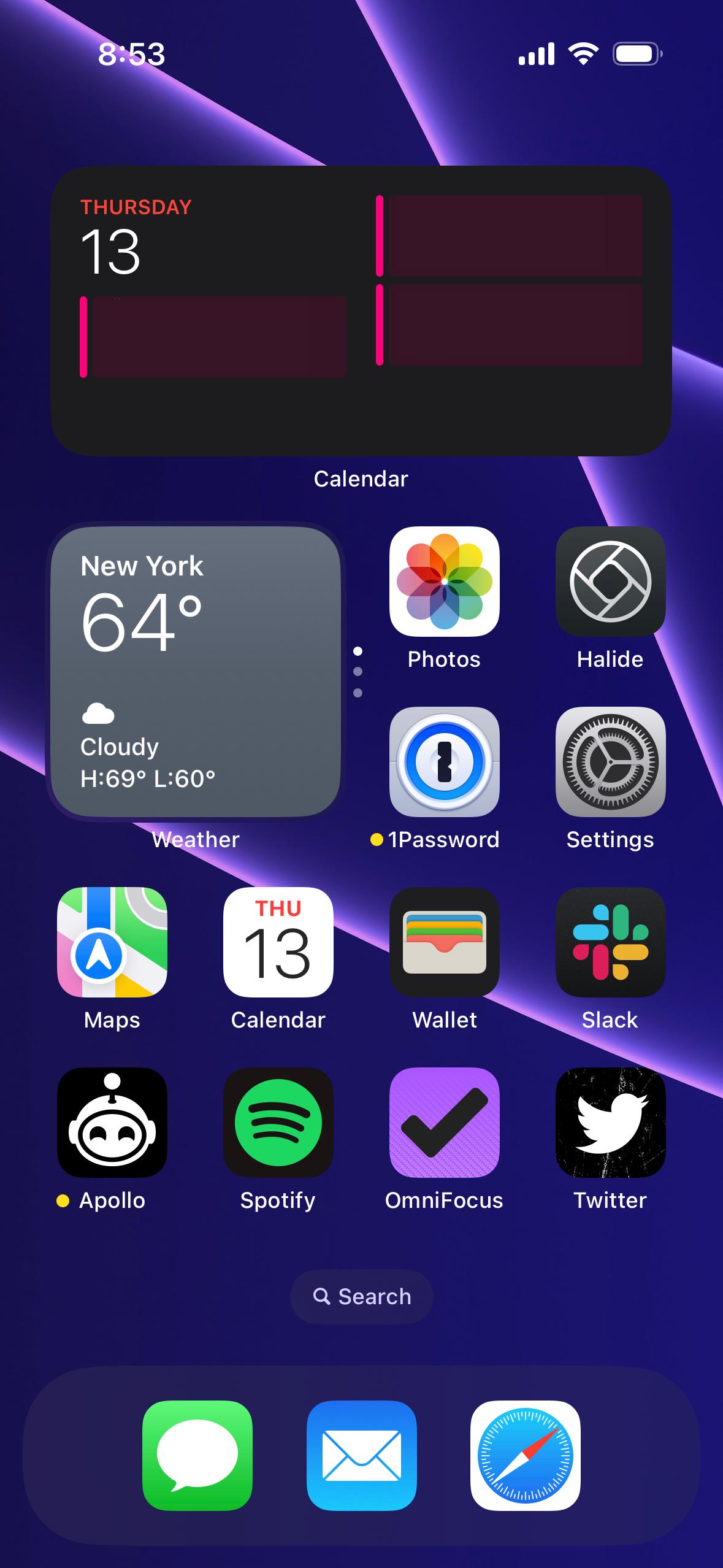
Task: Tap the Search pill above the dock
Action: pos(361,1296)
